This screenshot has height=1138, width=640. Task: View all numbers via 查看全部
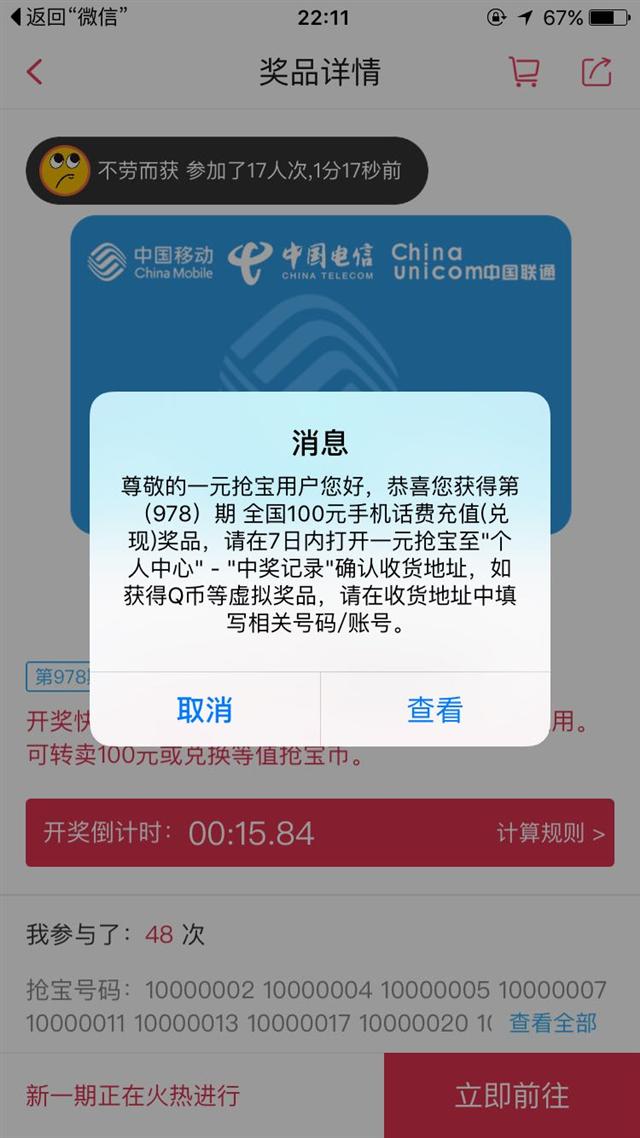tap(553, 1023)
